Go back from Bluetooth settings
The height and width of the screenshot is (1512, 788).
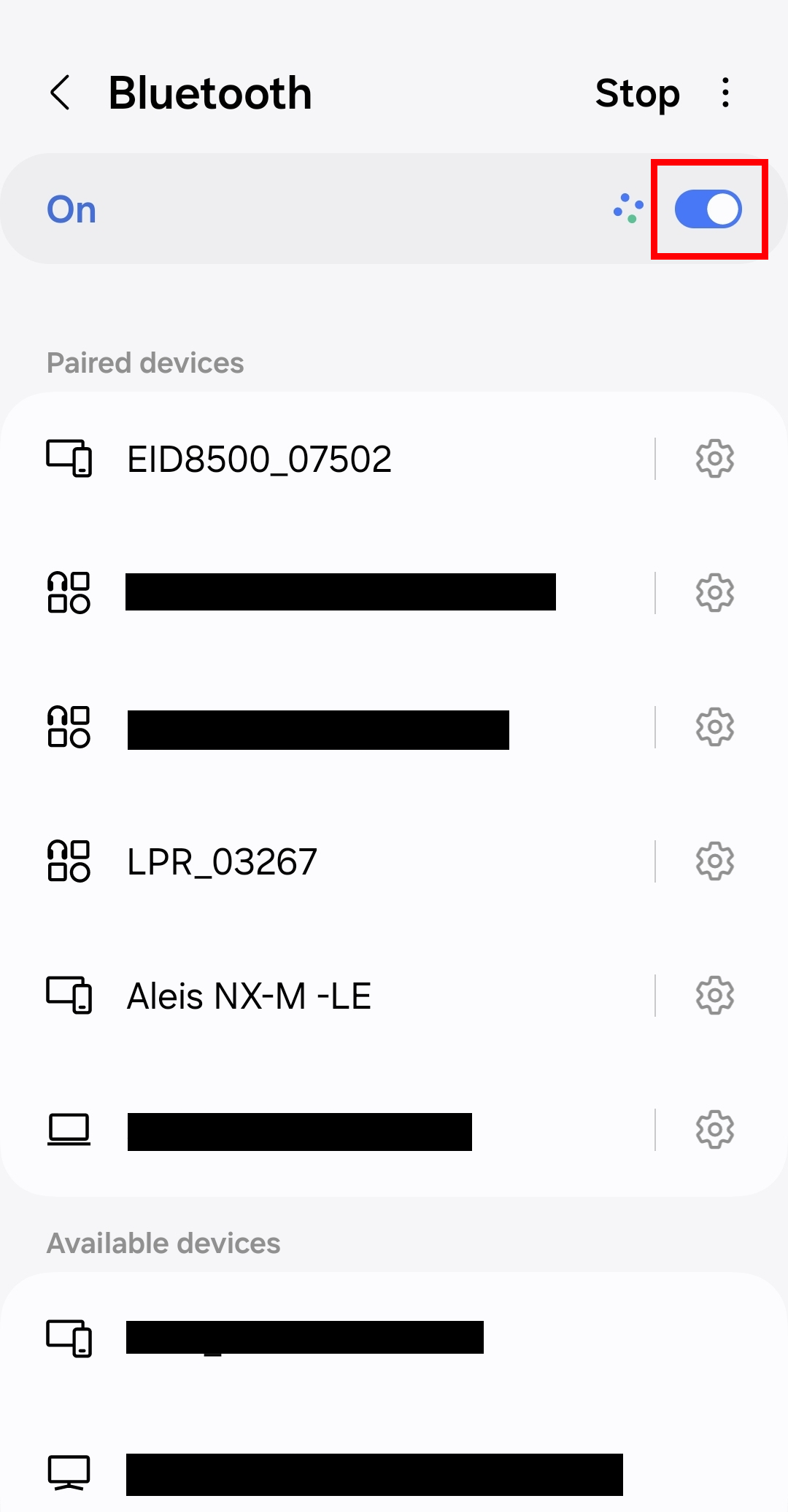[x=60, y=93]
